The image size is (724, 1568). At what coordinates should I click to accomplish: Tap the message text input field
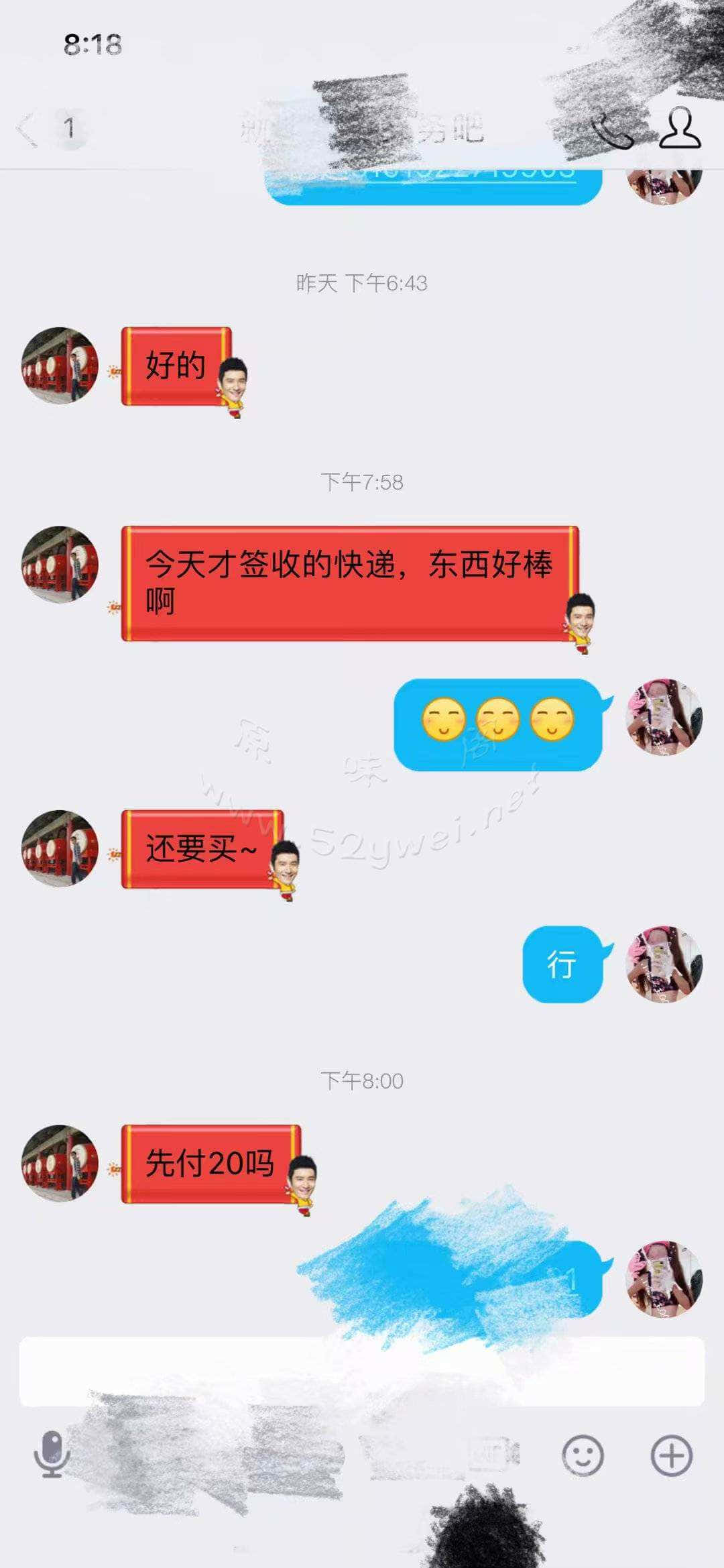pos(361,1371)
